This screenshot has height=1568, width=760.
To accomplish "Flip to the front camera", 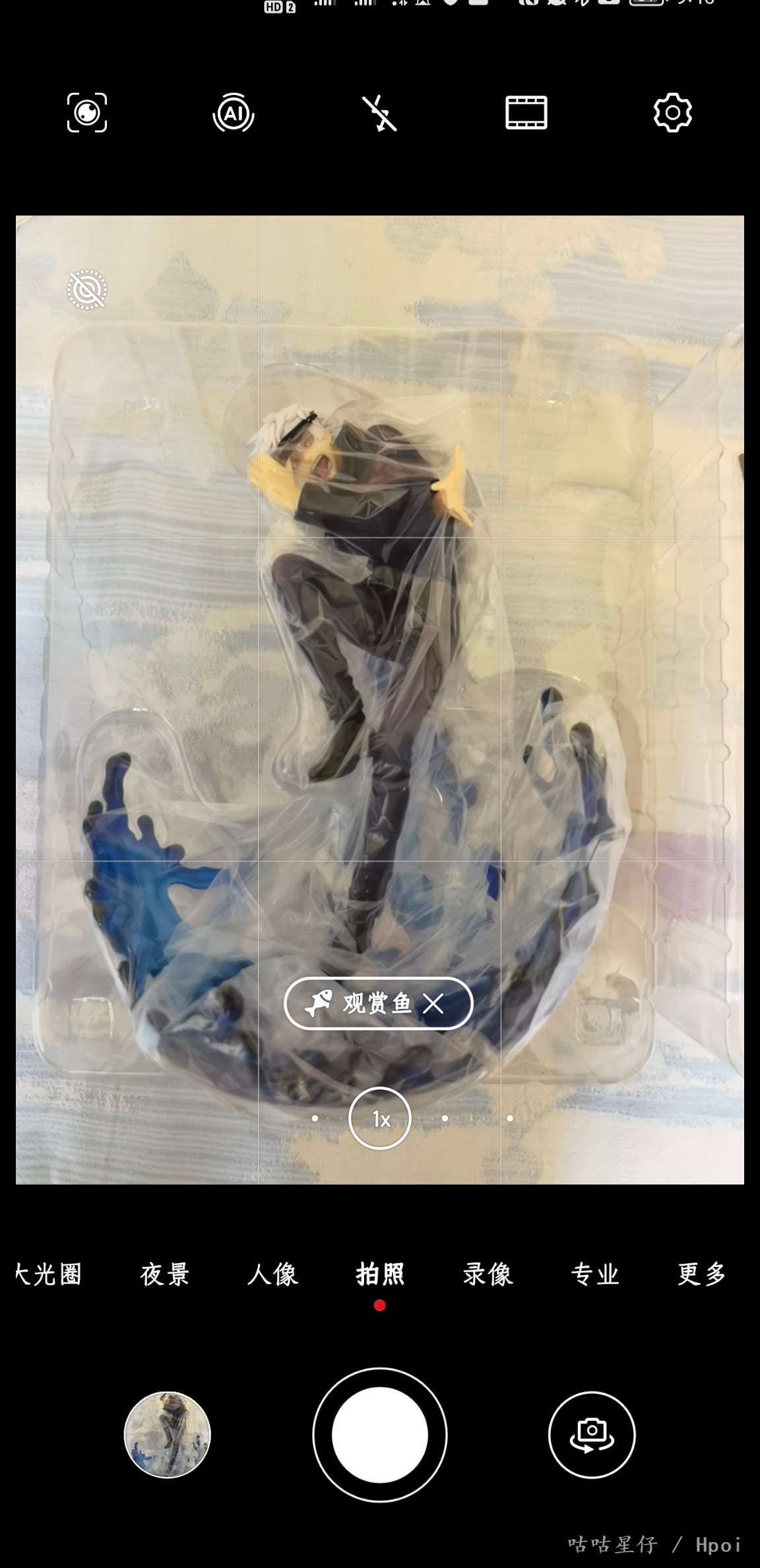I will (592, 1435).
